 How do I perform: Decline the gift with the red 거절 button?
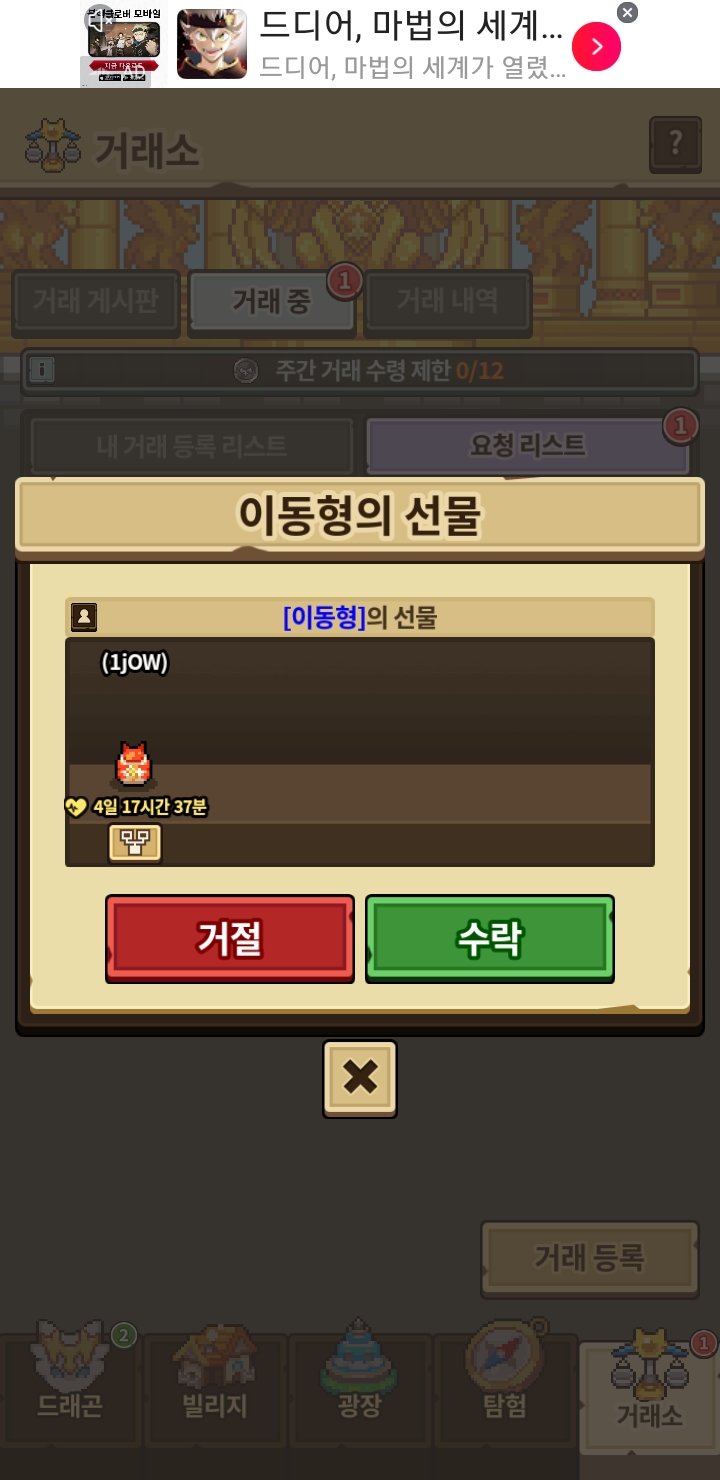point(230,938)
